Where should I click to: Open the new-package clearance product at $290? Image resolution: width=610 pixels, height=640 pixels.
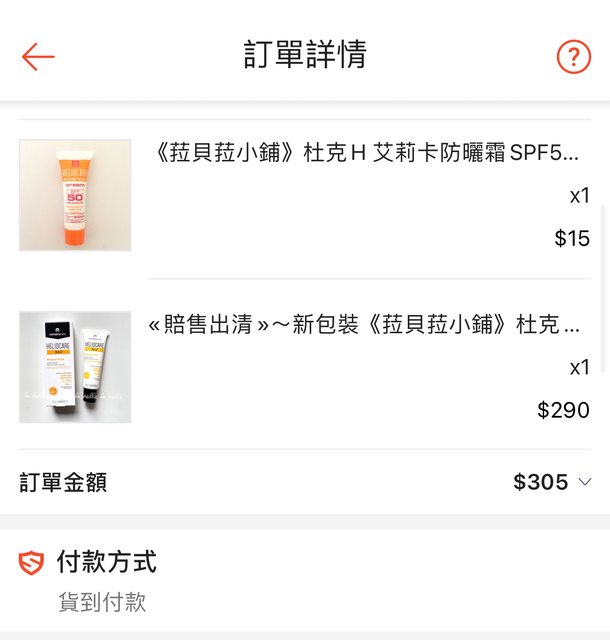[x=367, y=326]
